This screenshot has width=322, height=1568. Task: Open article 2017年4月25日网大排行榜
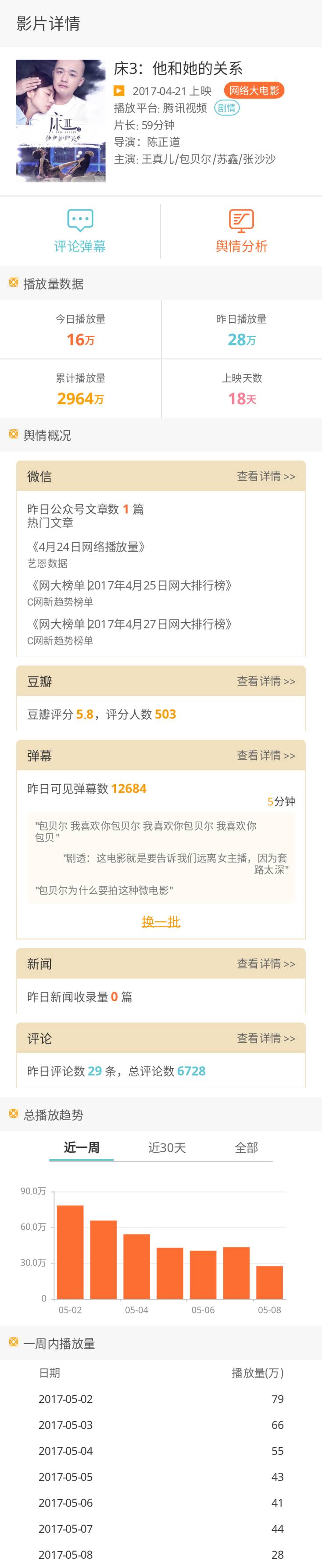[x=132, y=586]
